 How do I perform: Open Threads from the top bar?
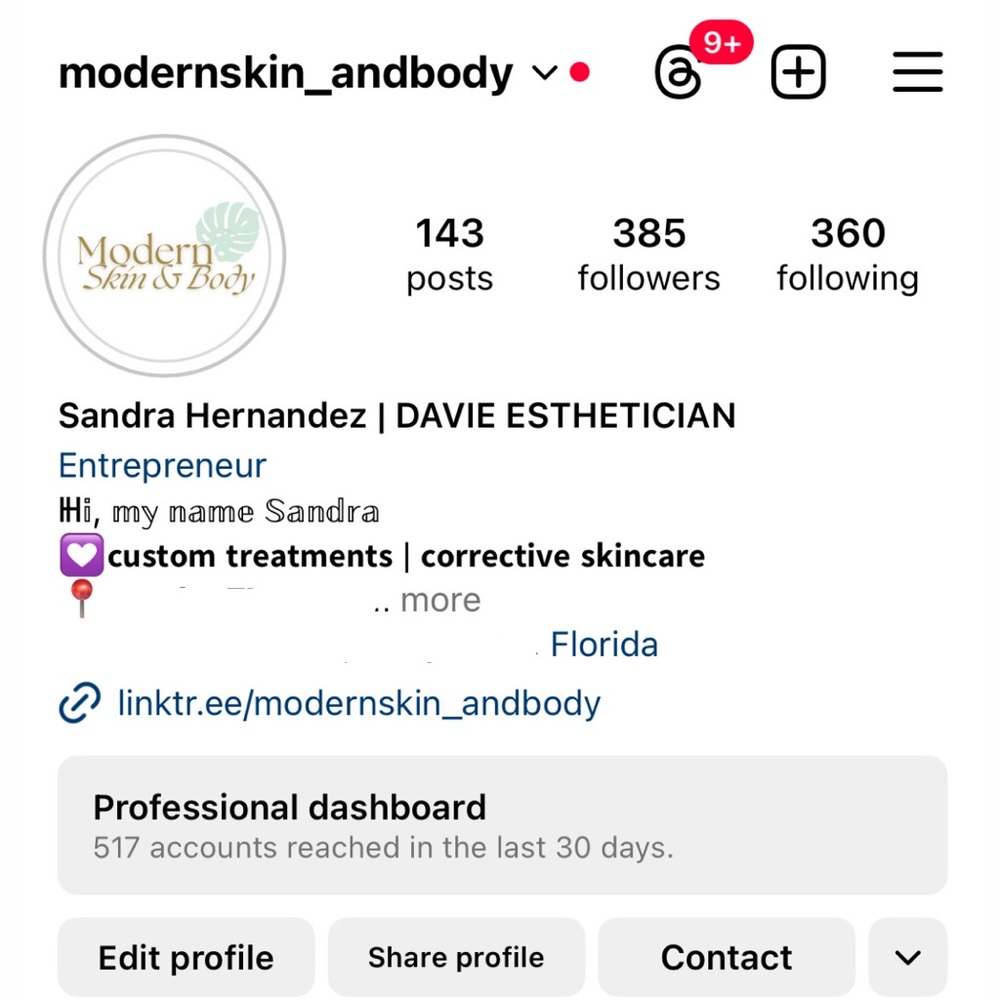[x=678, y=74]
